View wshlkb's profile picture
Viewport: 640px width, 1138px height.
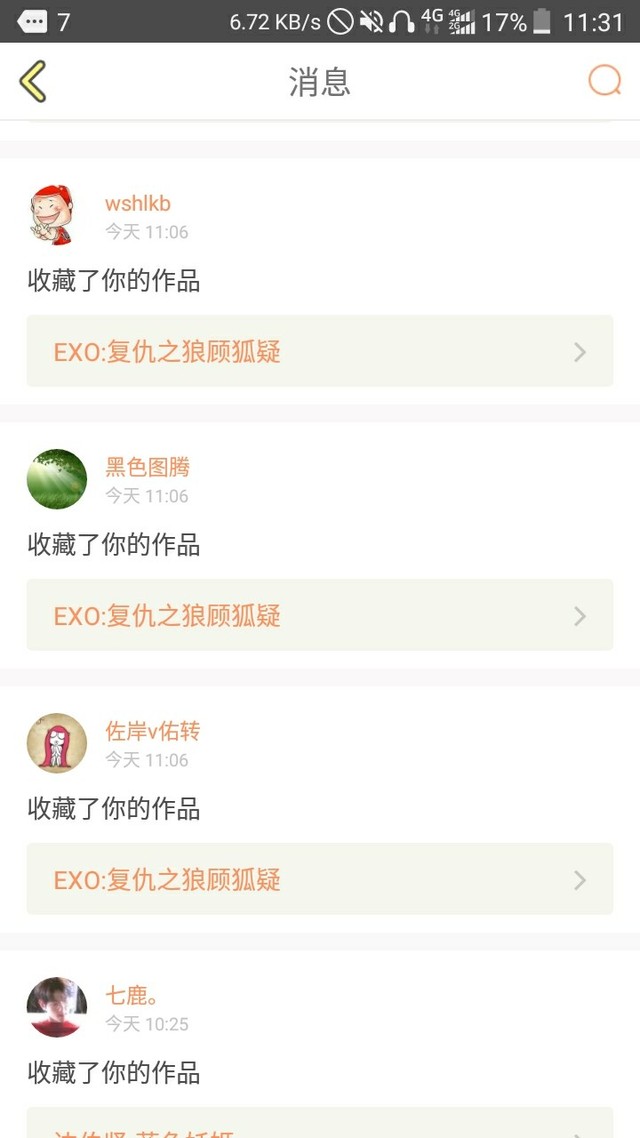(x=56, y=215)
